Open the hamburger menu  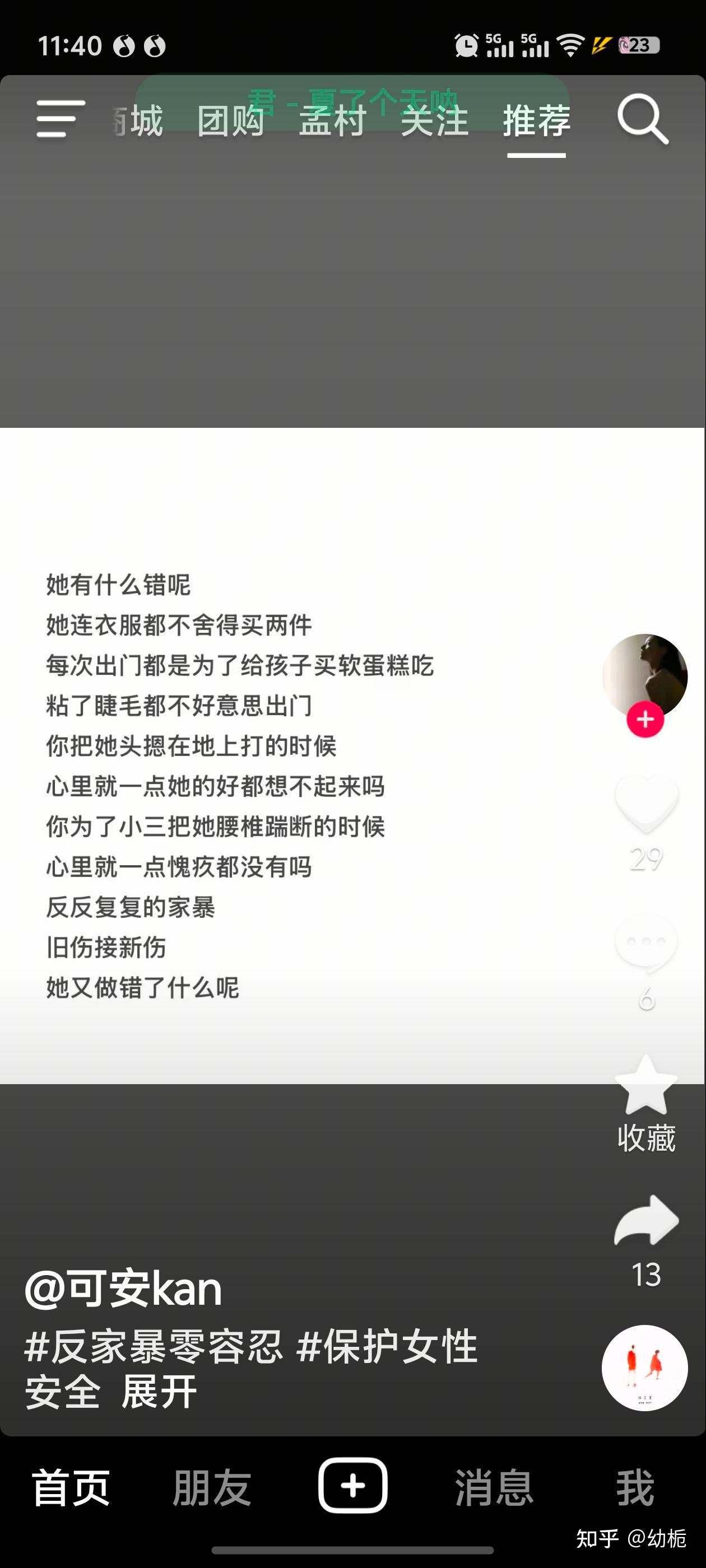pos(60,119)
